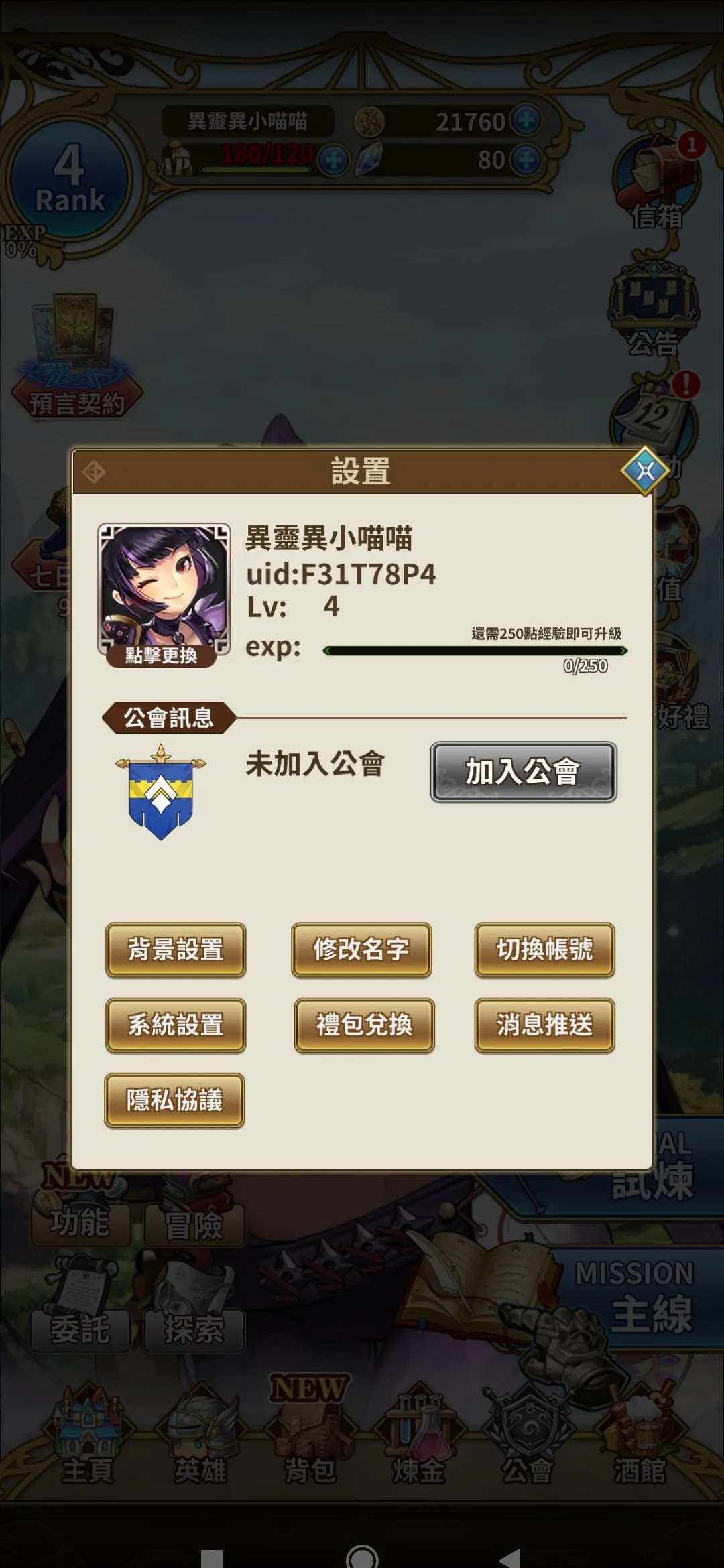The width and height of the screenshot is (724, 1568).
Task: Tap 加入公會 to join a guild
Action: click(x=524, y=771)
